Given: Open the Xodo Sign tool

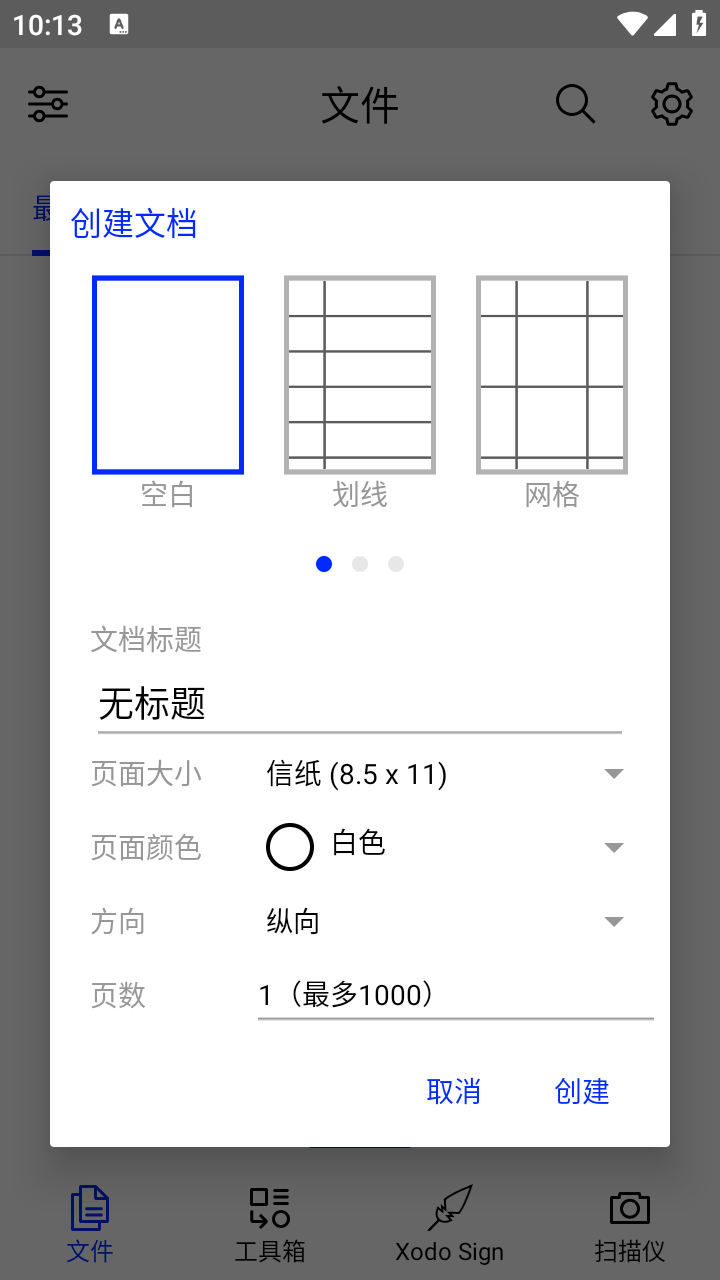Looking at the screenshot, I should click(450, 1220).
